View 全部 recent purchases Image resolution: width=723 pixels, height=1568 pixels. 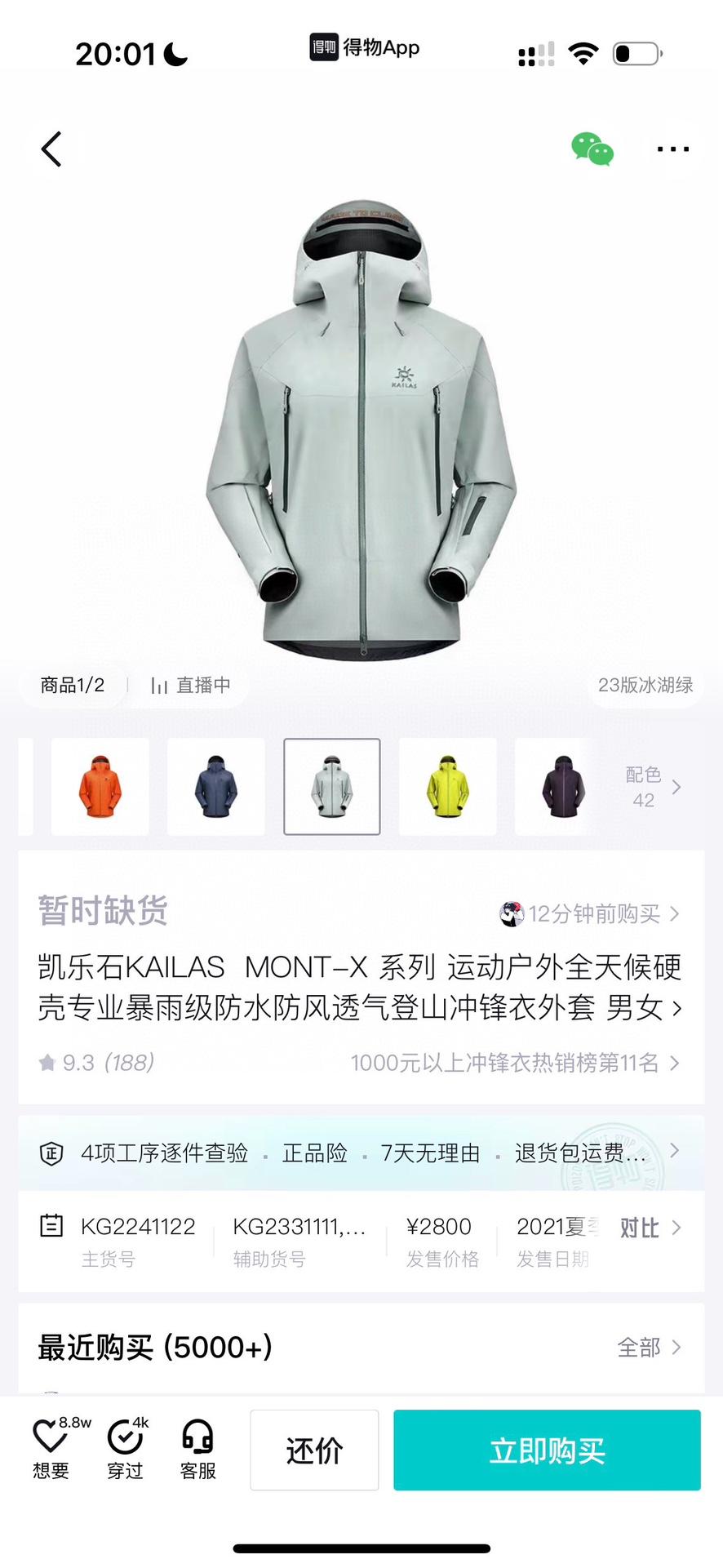(649, 1348)
